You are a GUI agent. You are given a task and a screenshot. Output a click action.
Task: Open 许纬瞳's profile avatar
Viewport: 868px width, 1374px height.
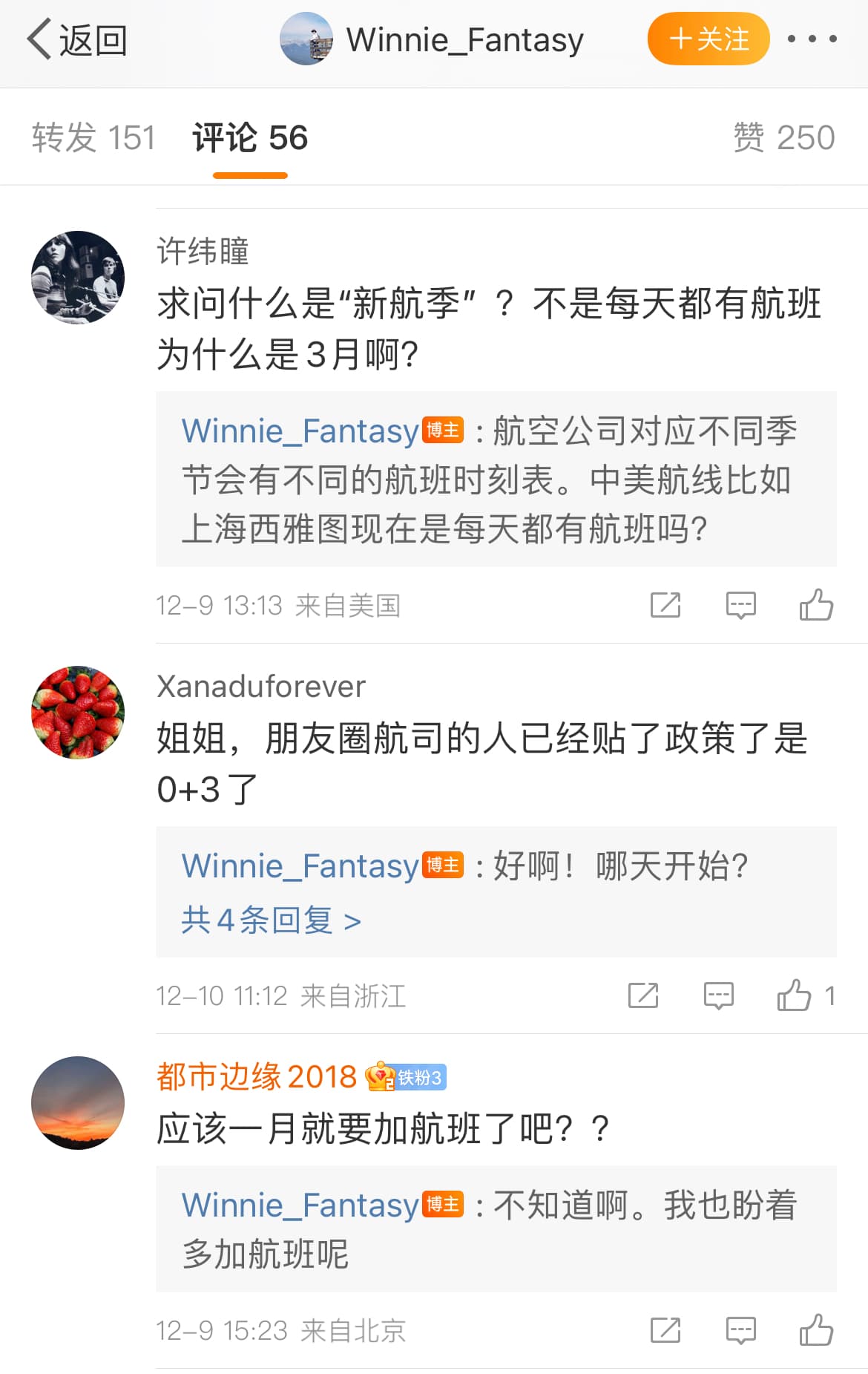(x=78, y=278)
